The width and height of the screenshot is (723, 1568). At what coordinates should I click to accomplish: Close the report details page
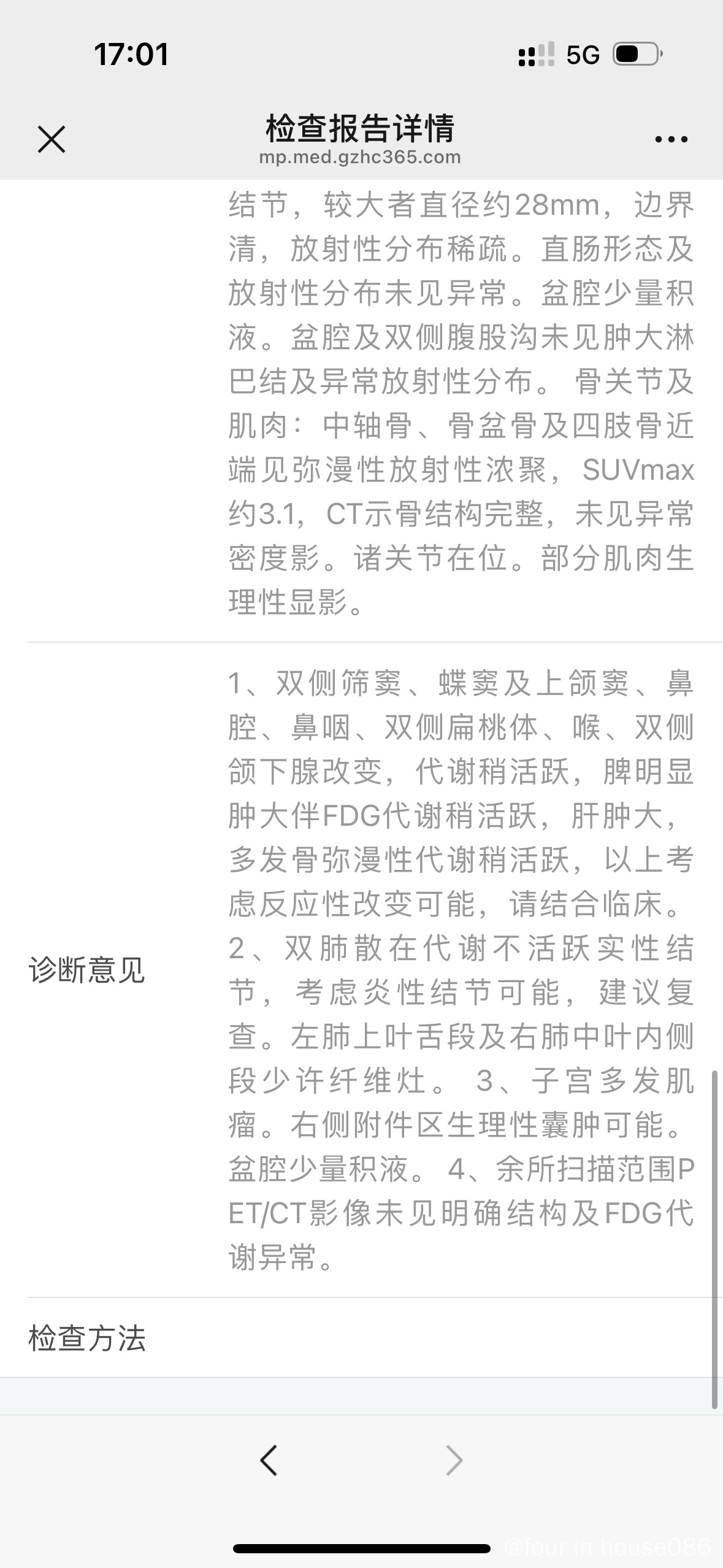click(x=52, y=139)
